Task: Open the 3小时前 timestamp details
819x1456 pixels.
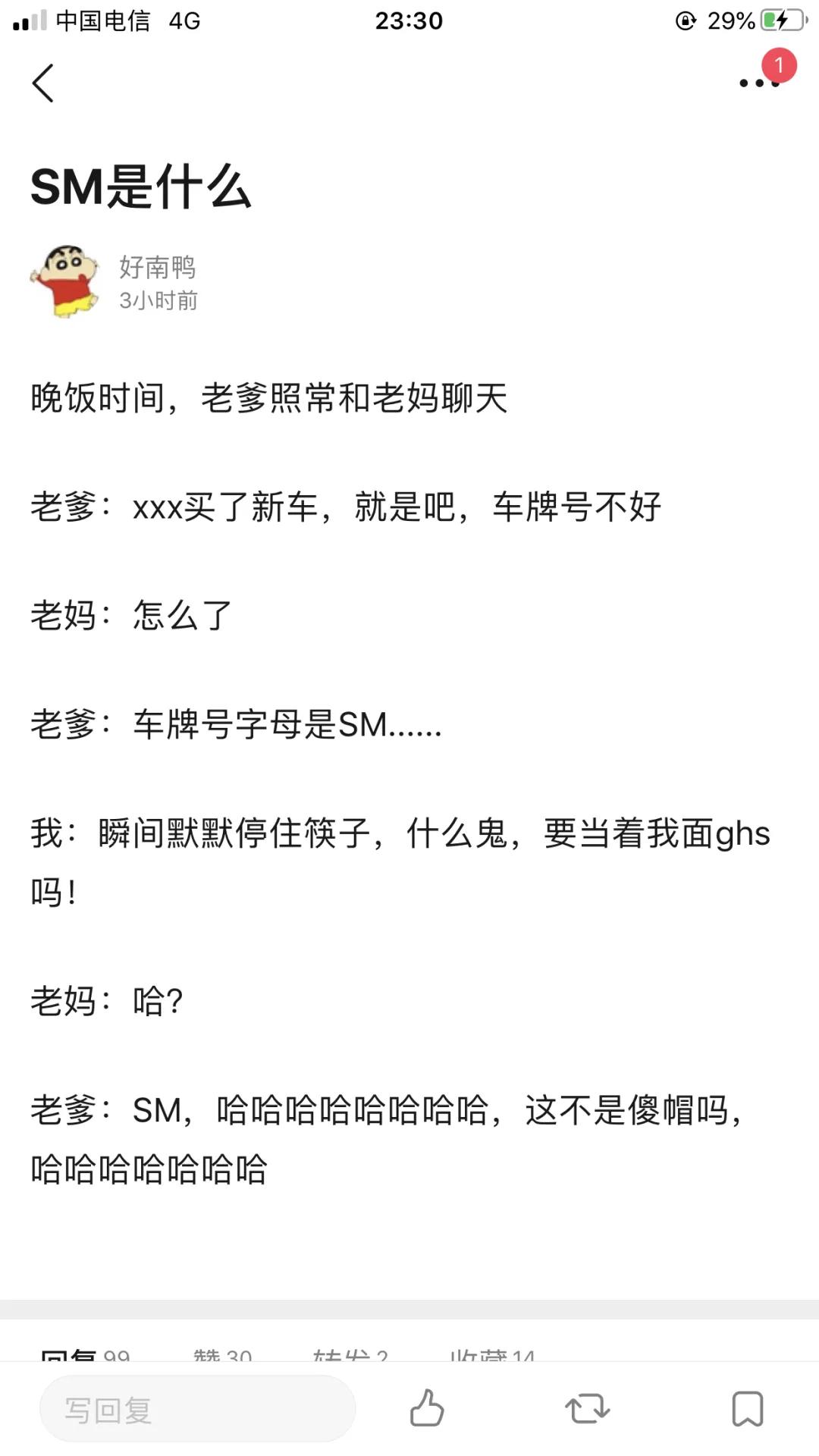Action: 157,301
